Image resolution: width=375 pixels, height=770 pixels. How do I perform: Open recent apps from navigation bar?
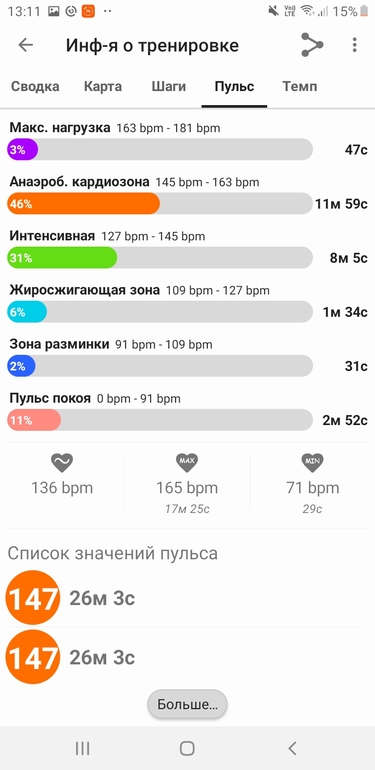point(82,748)
